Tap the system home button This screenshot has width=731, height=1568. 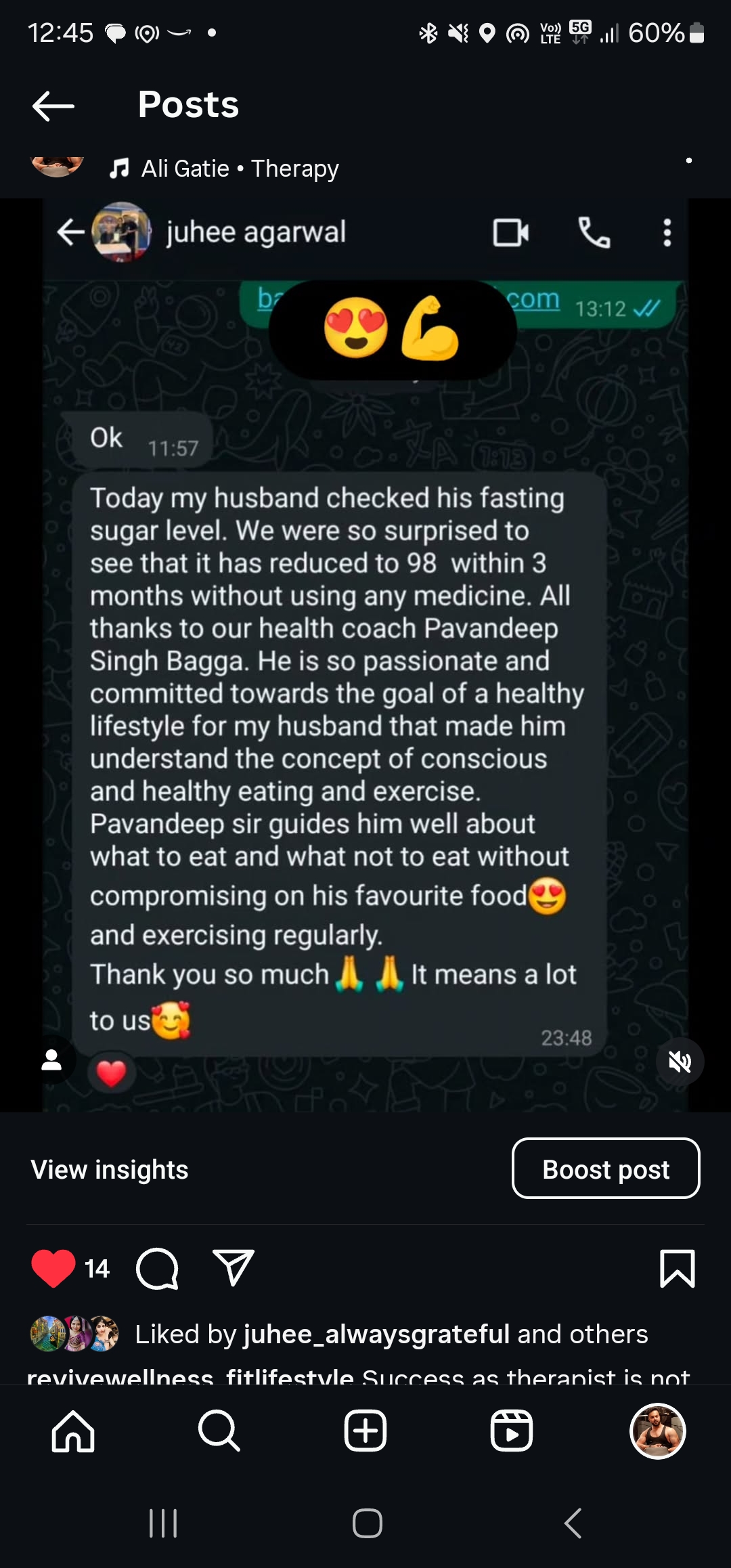(x=368, y=1523)
